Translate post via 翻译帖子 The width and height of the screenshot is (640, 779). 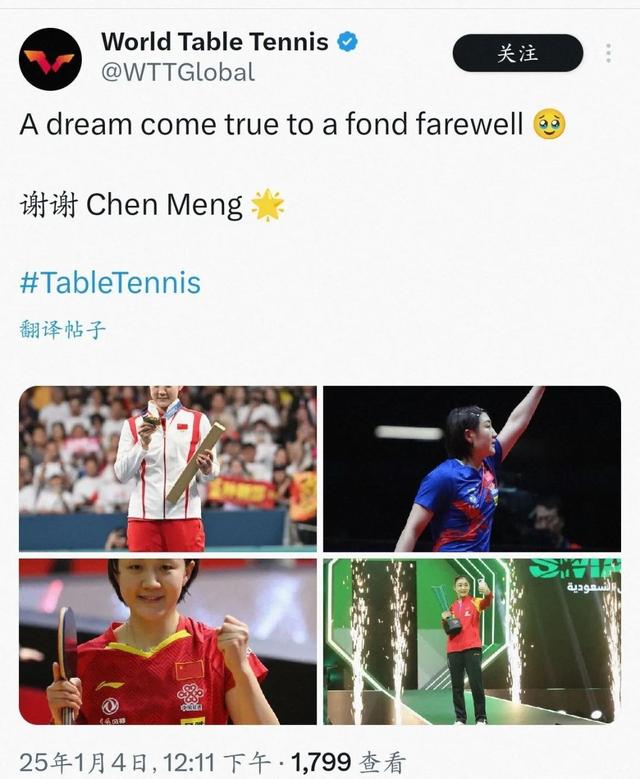pyautogui.click(x=62, y=329)
